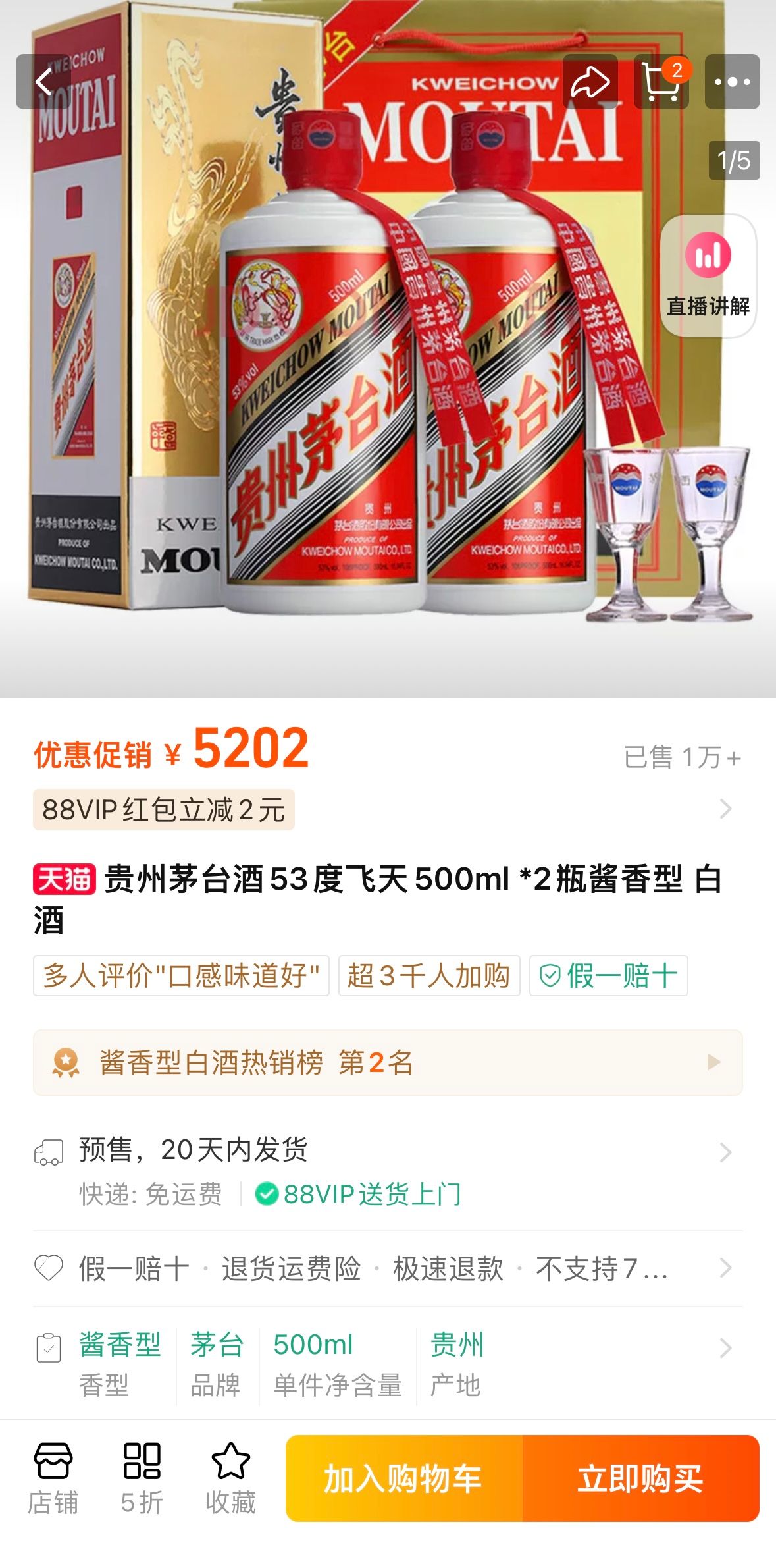Open the three-dot overflow menu

(732, 82)
